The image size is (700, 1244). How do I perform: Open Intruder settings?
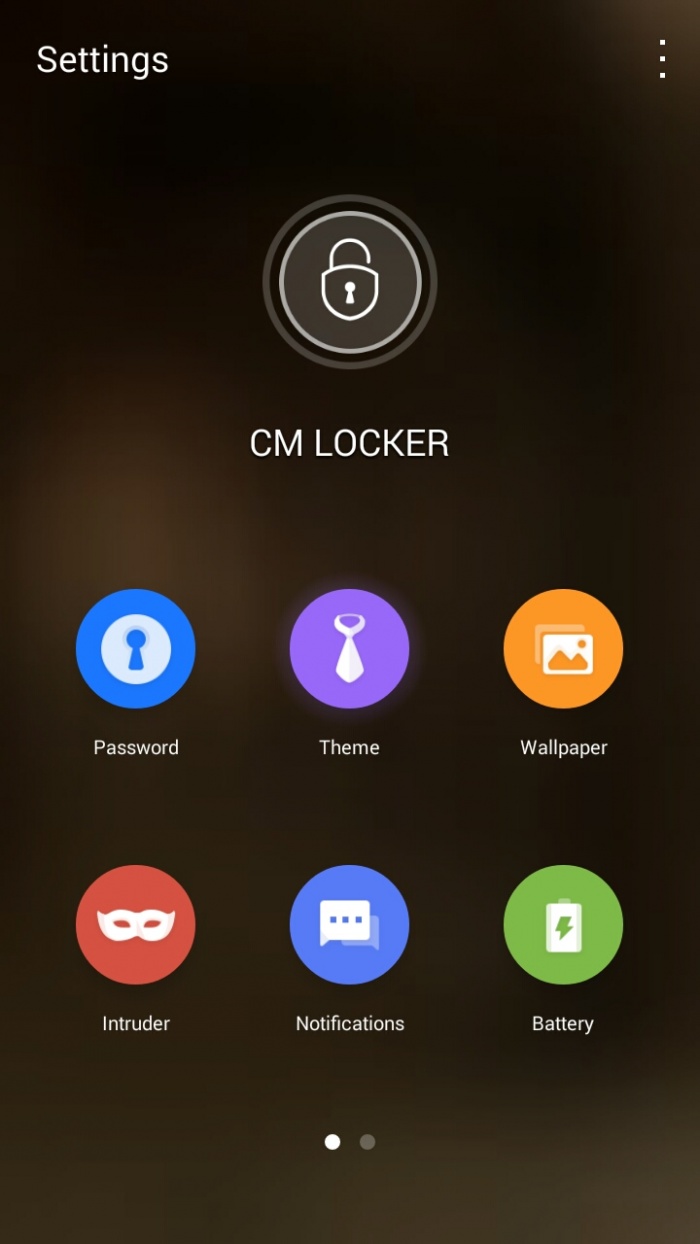pyautogui.click(x=136, y=925)
